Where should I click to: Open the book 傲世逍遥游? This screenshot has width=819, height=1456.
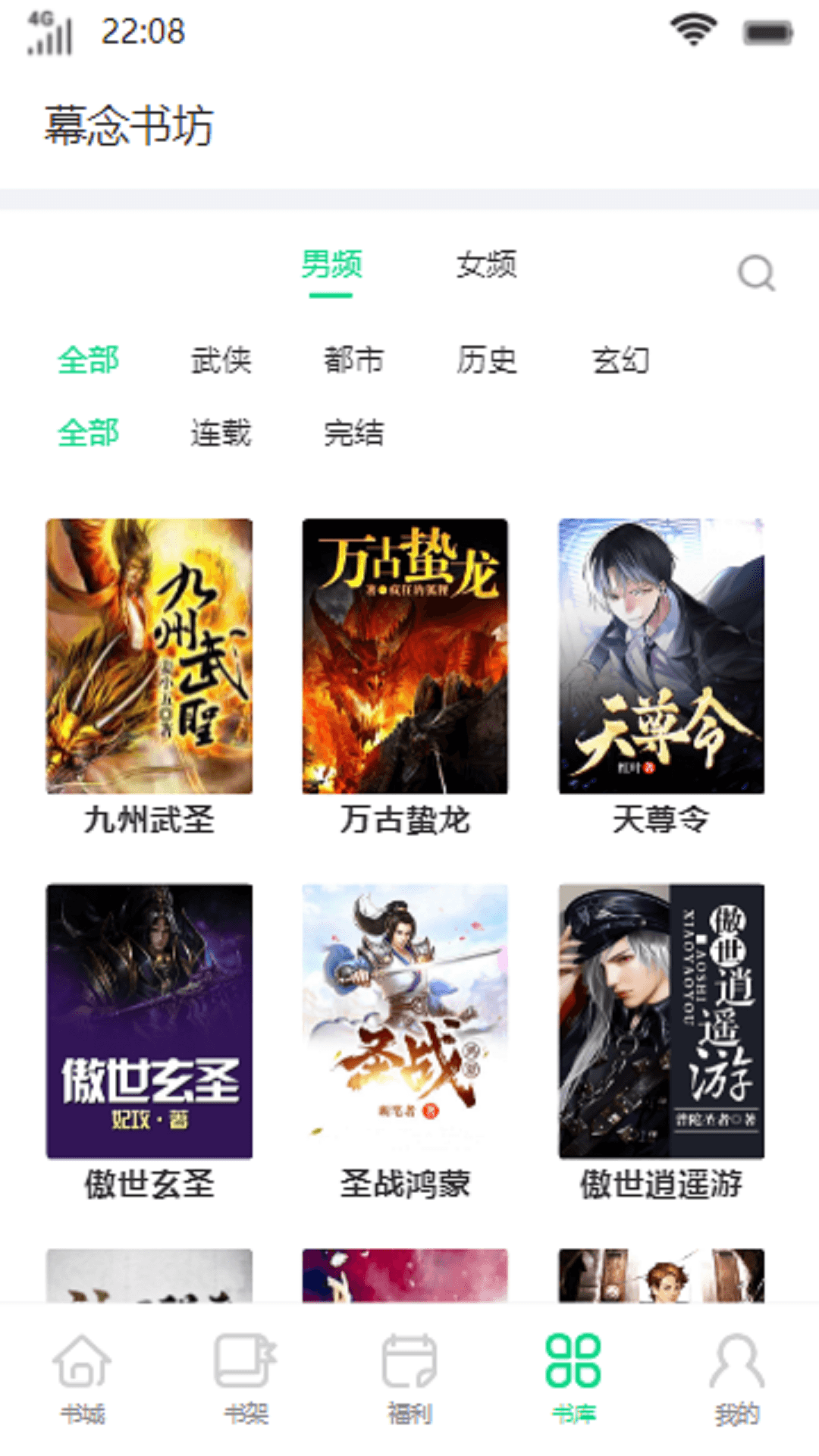point(661,1021)
